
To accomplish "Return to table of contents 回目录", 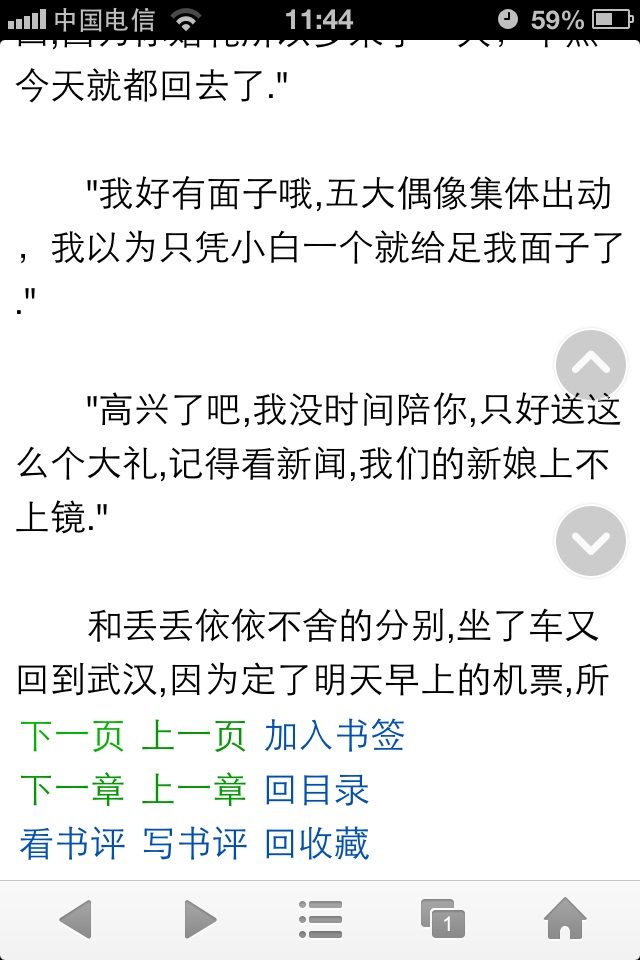I will pyautogui.click(x=317, y=790).
